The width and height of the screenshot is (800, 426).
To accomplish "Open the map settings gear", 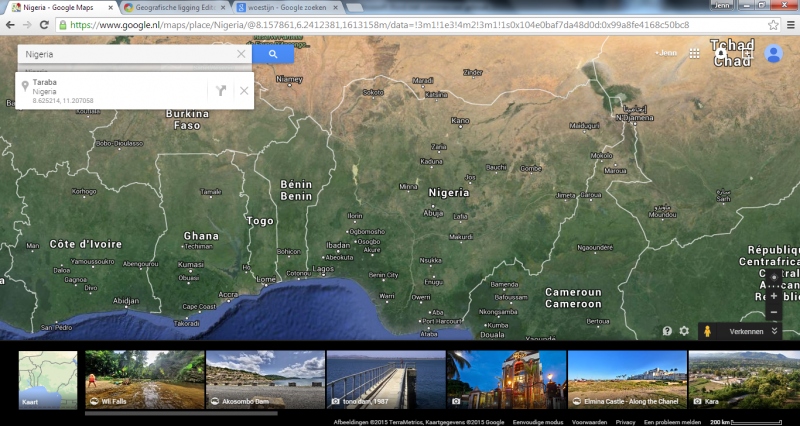I will click(x=684, y=331).
